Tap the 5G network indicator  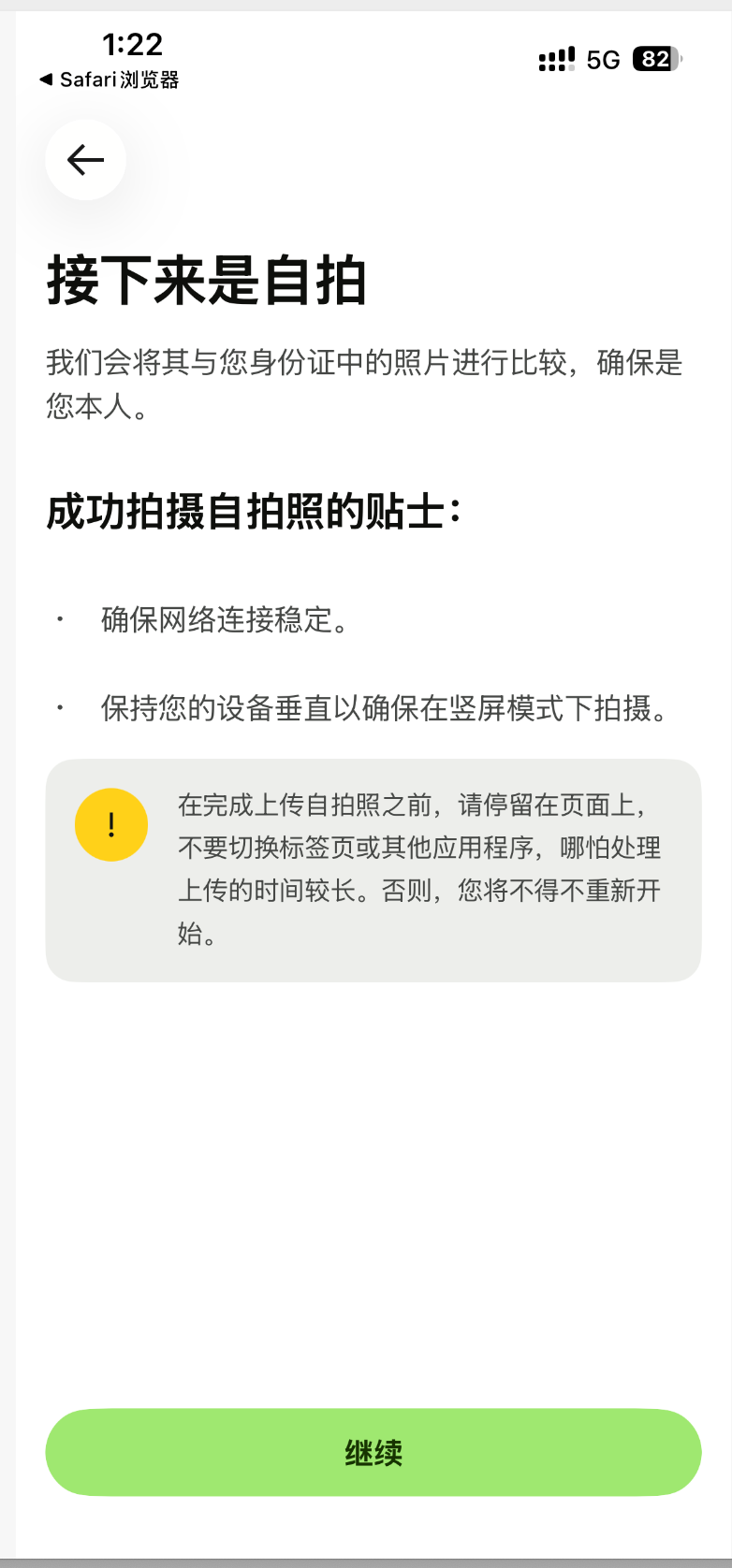[604, 59]
